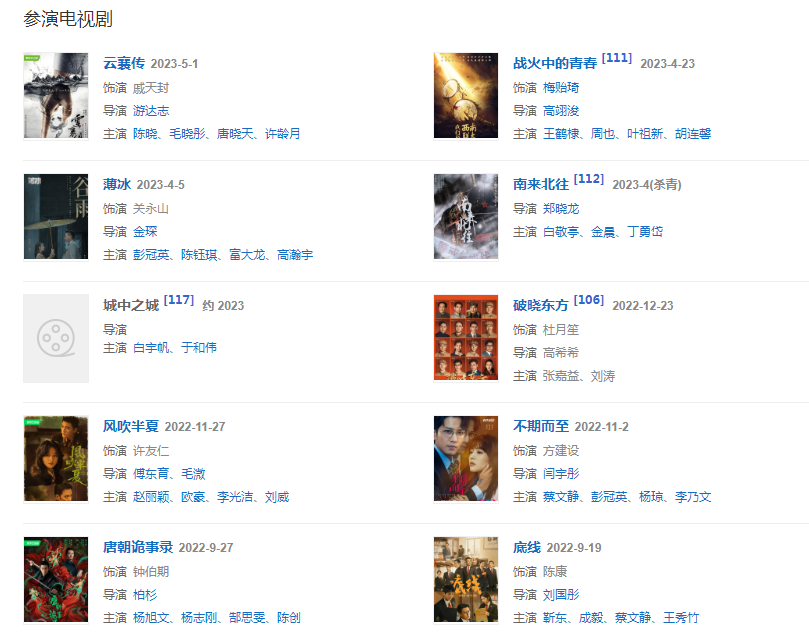
Task: Open the 不期而至 drama title link
Action: point(540,427)
